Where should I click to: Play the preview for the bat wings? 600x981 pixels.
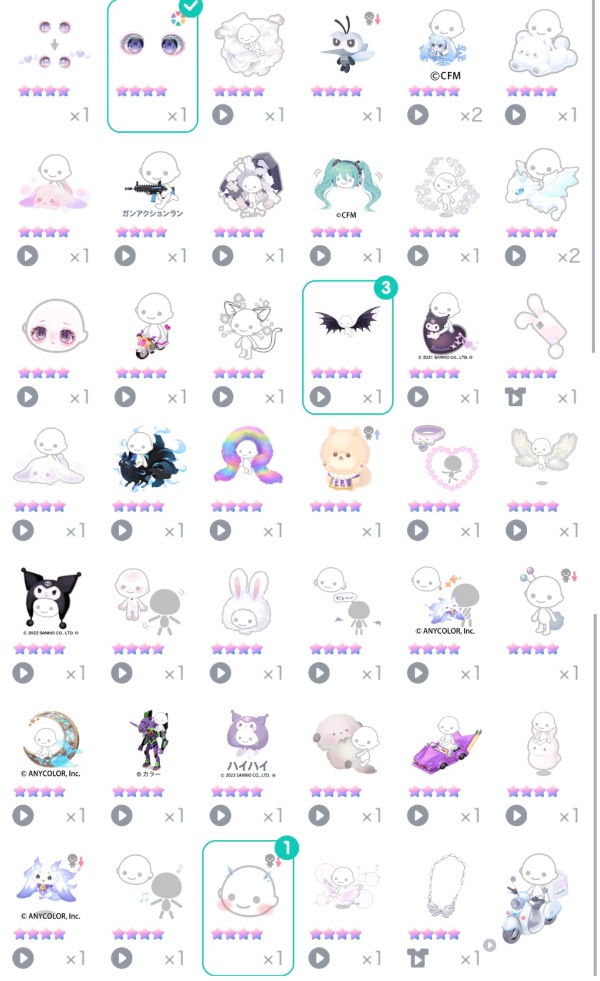tap(320, 397)
